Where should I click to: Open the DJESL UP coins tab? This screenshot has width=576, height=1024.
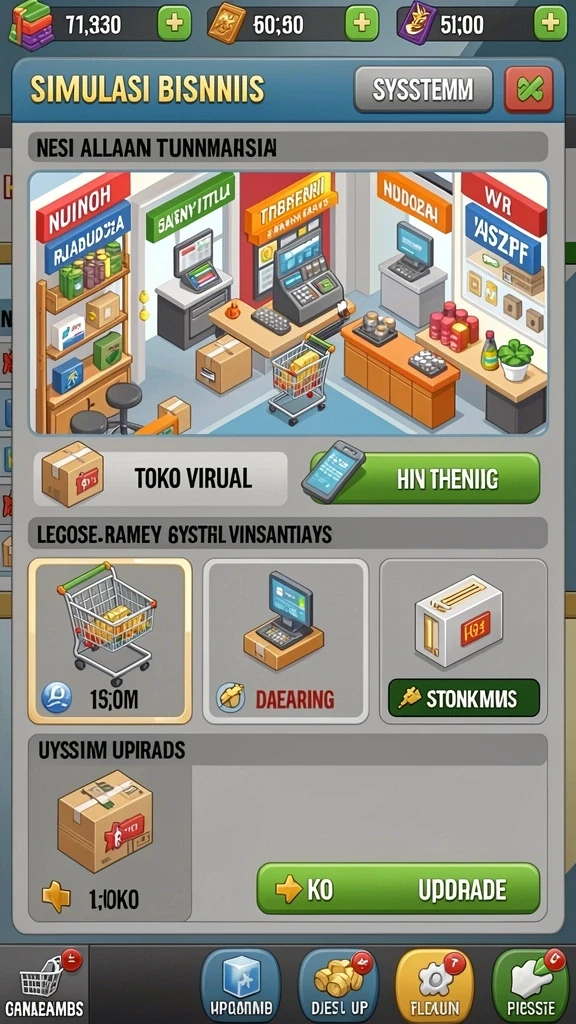(x=338, y=985)
